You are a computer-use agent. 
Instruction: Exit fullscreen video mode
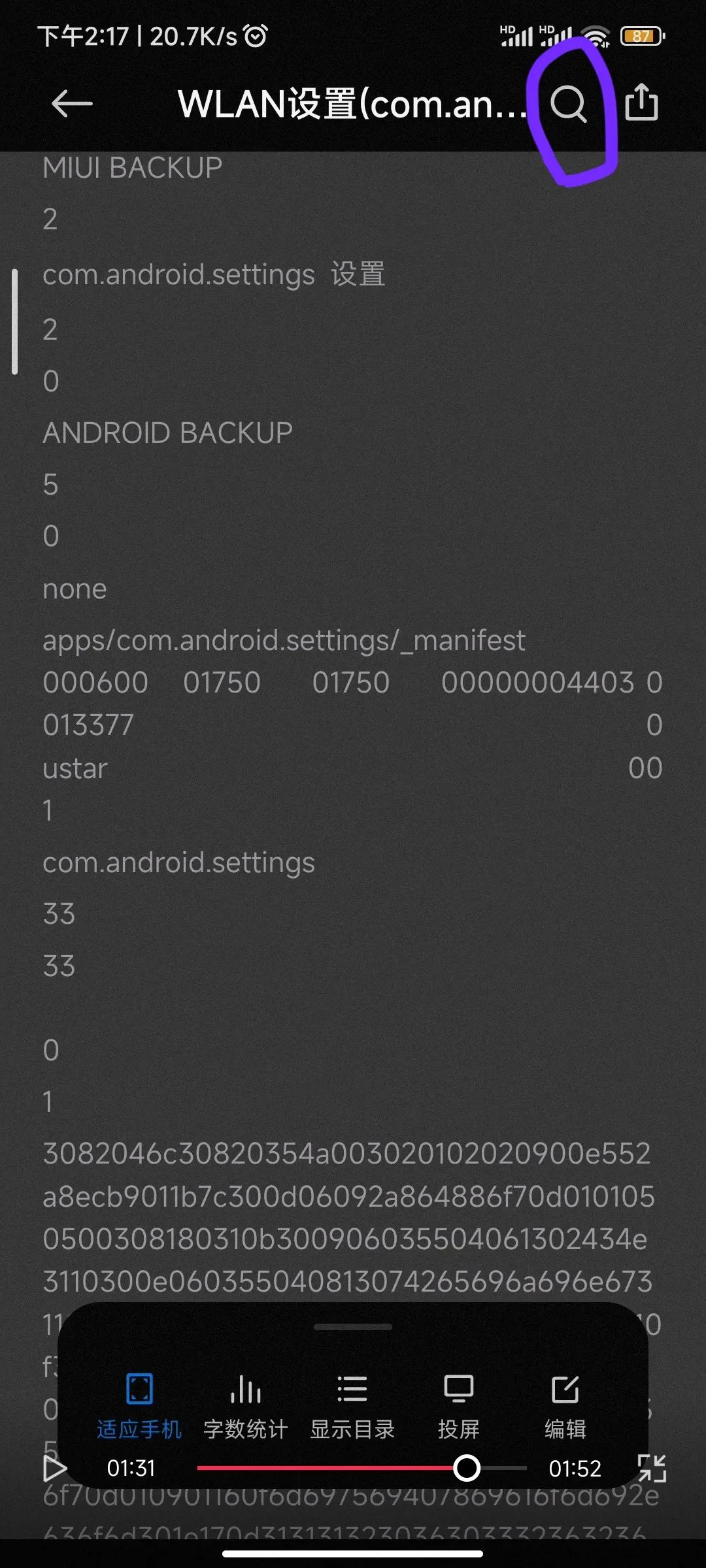[652, 1468]
